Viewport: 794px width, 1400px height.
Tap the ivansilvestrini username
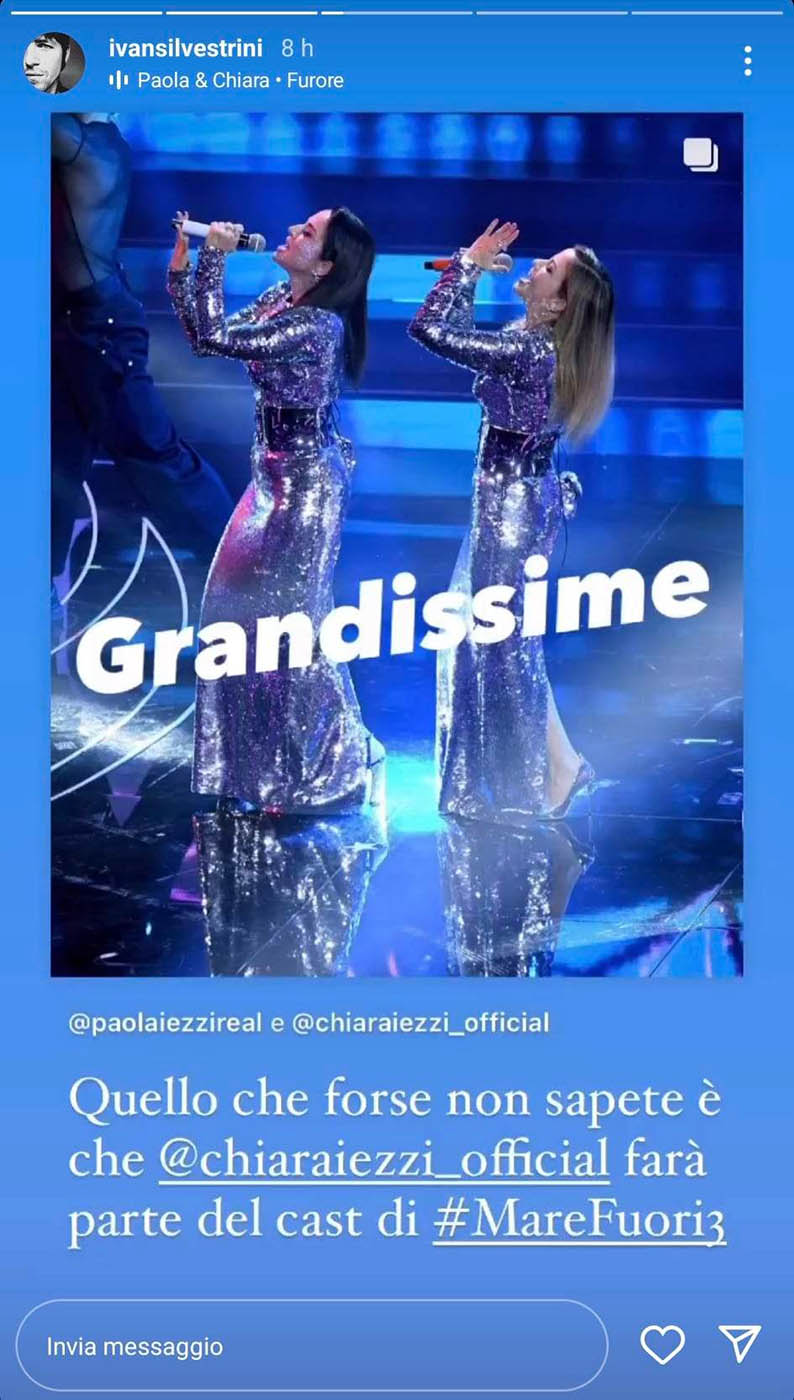click(x=185, y=47)
